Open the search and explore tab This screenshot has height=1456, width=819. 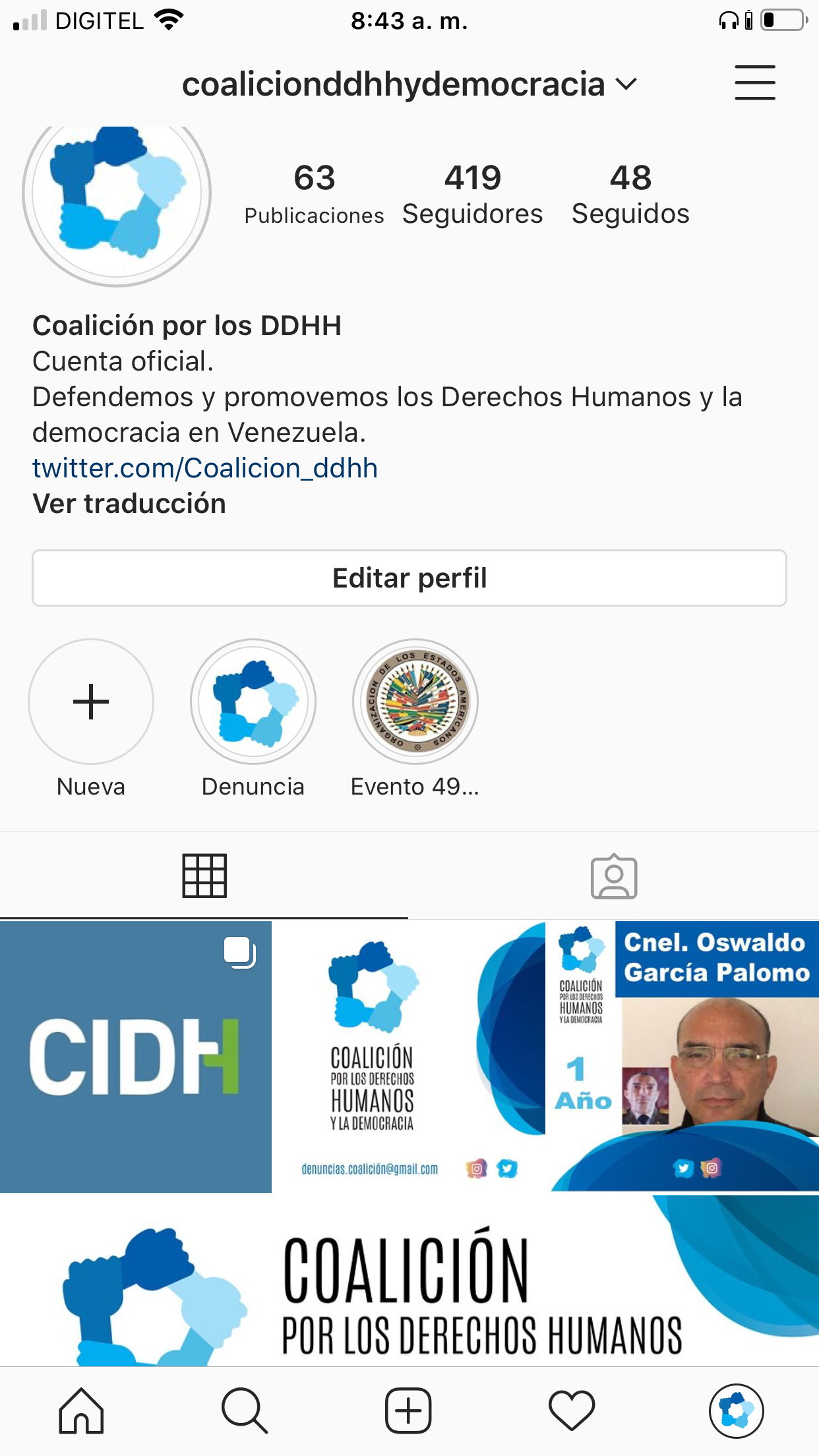[245, 1411]
